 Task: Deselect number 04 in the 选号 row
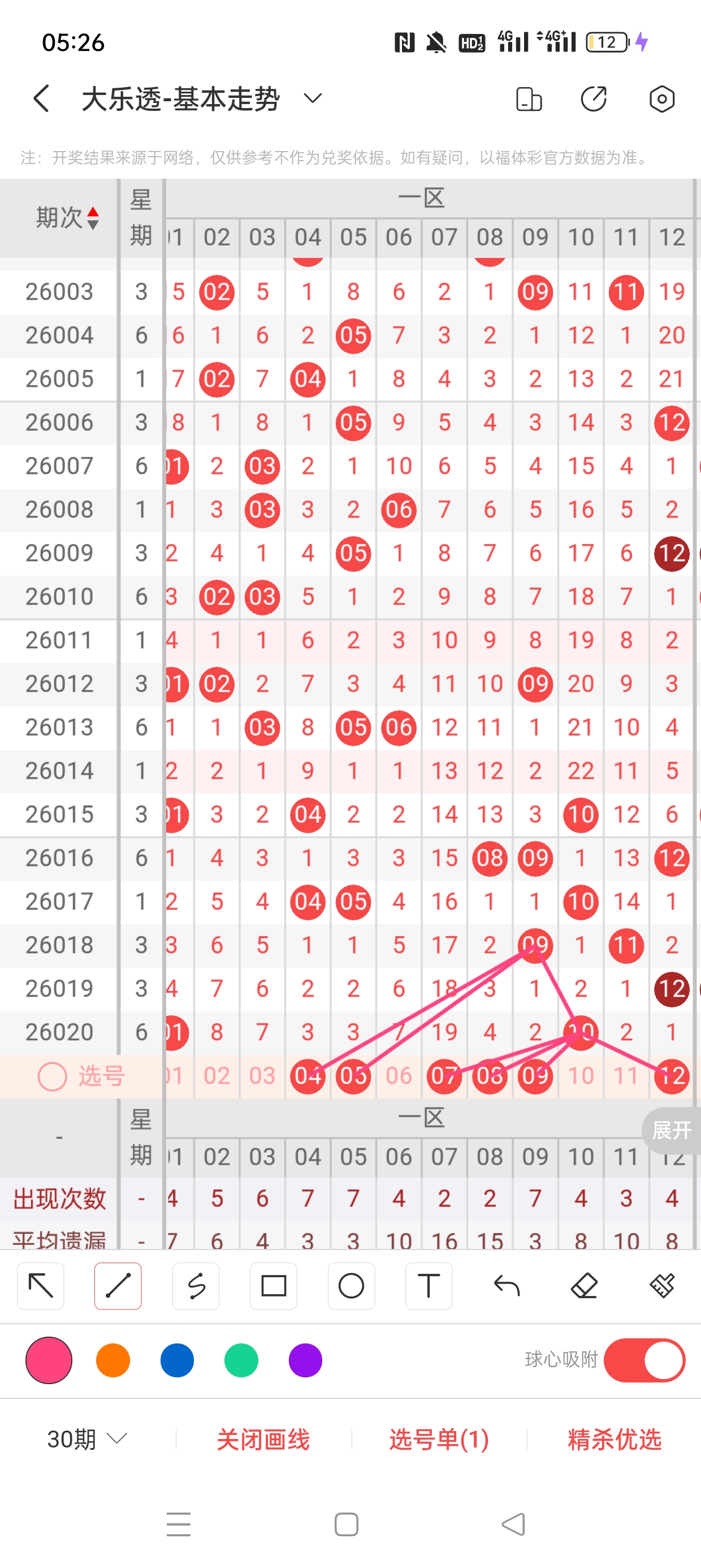308,1076
